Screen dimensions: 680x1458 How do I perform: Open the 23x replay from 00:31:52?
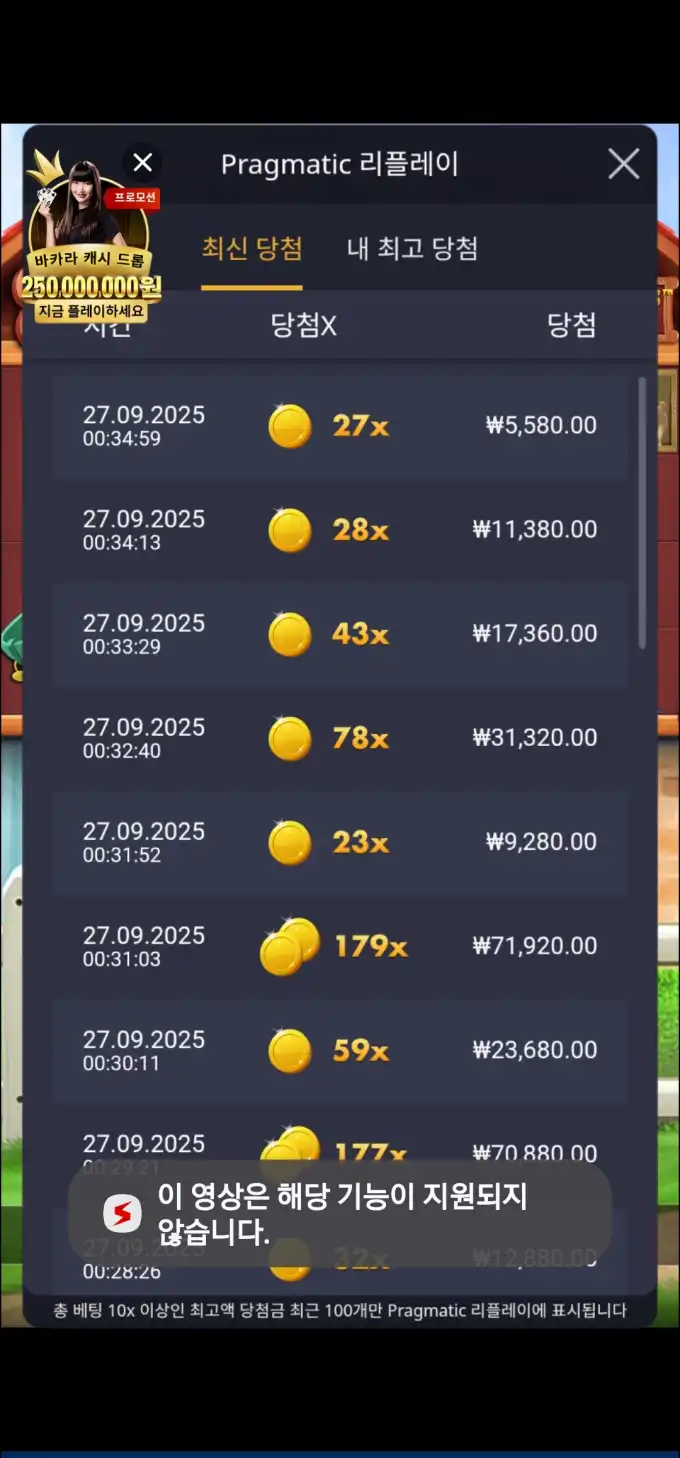[x=340, y=843]
